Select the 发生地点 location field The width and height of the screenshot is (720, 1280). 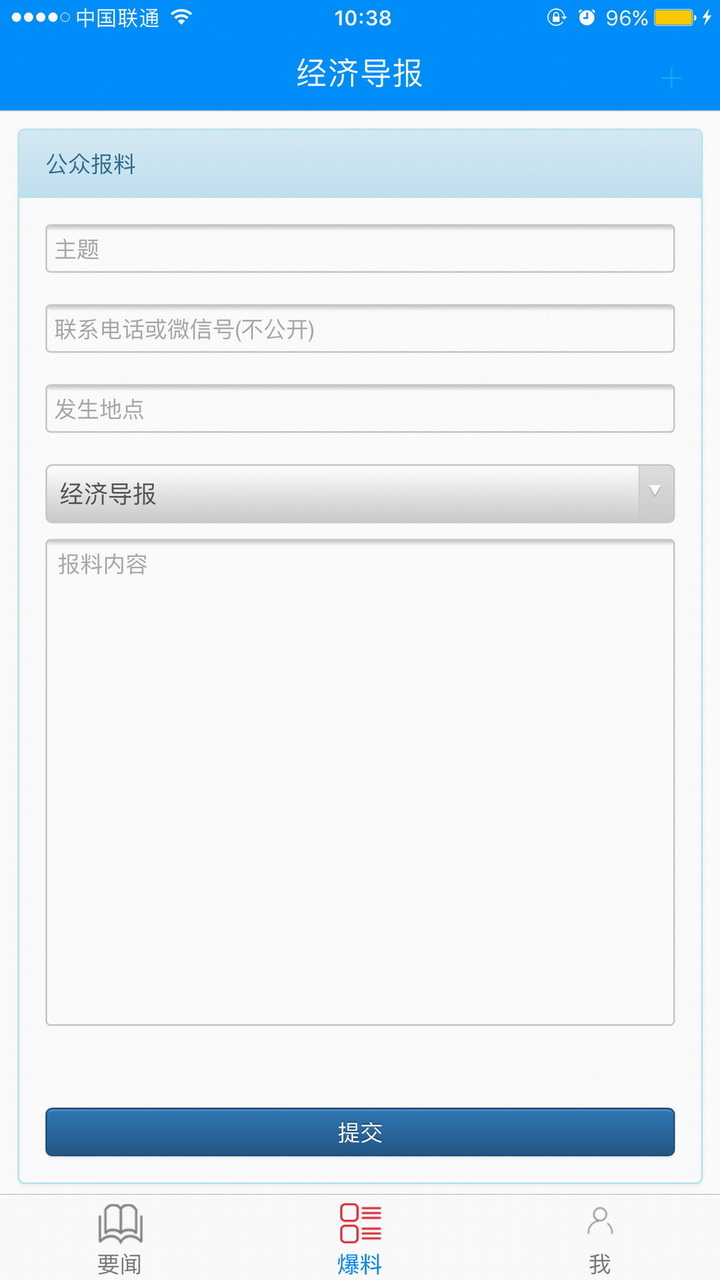(x=360, y=409)
